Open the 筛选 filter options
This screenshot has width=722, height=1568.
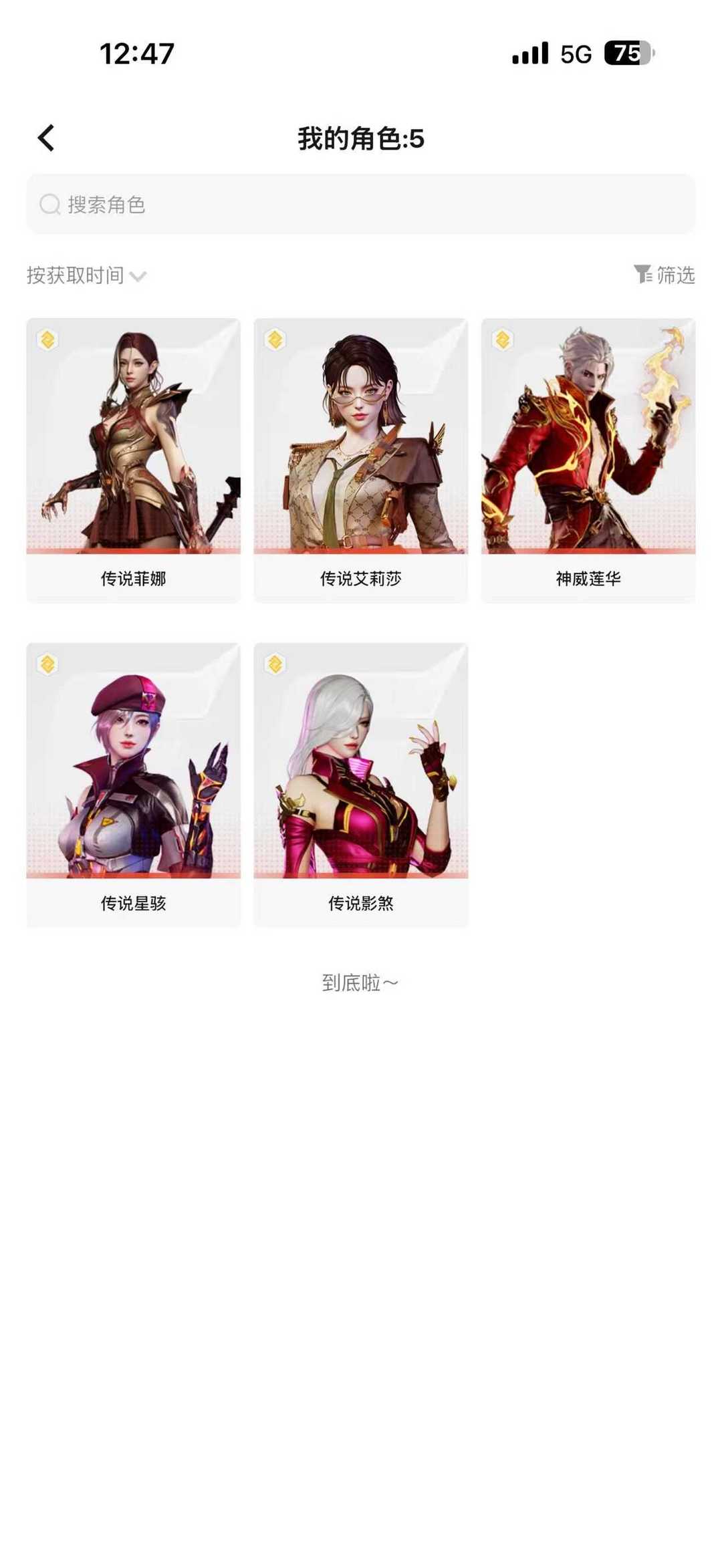665,275
